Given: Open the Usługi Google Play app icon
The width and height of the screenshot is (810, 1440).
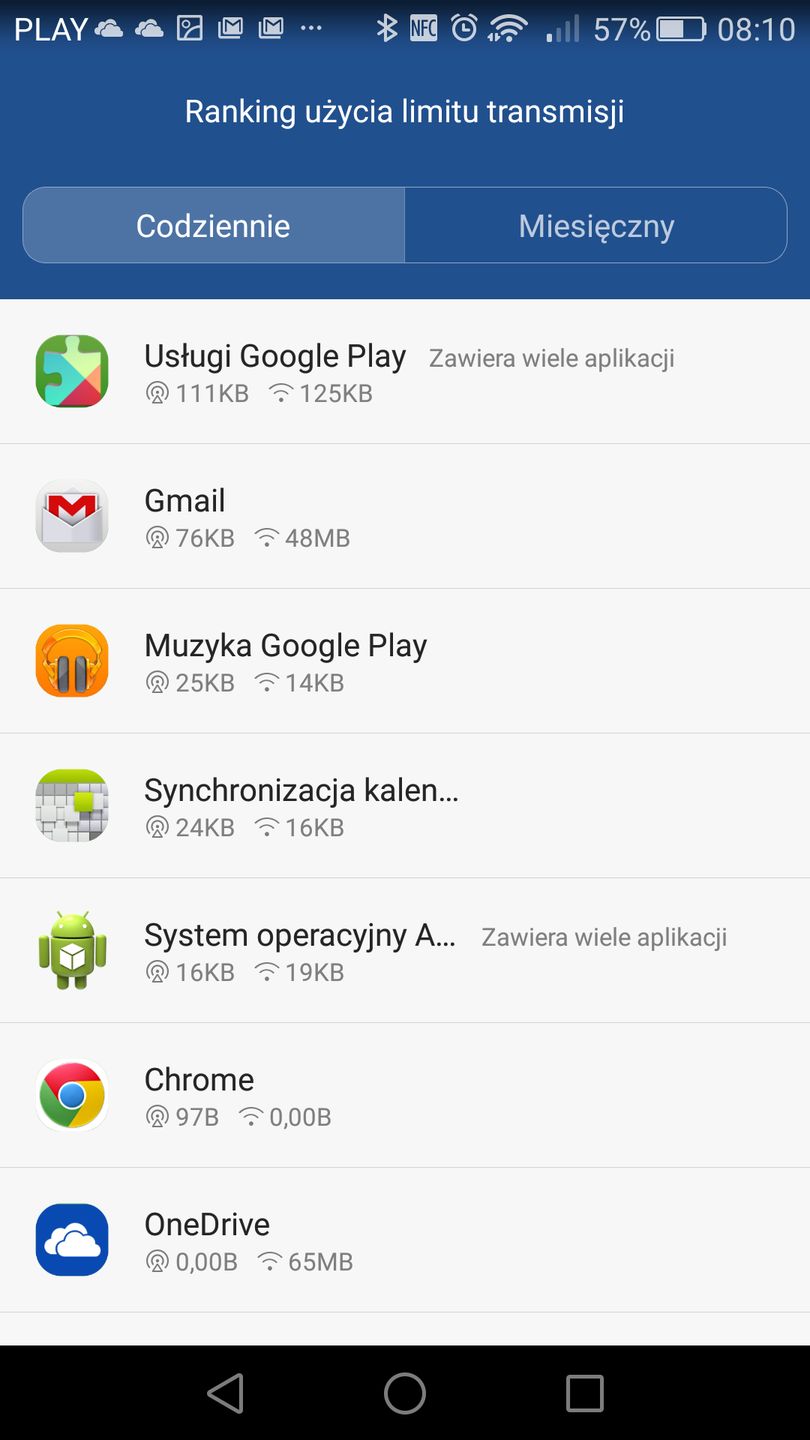Looking at the screenshot, I should point(71,371).
